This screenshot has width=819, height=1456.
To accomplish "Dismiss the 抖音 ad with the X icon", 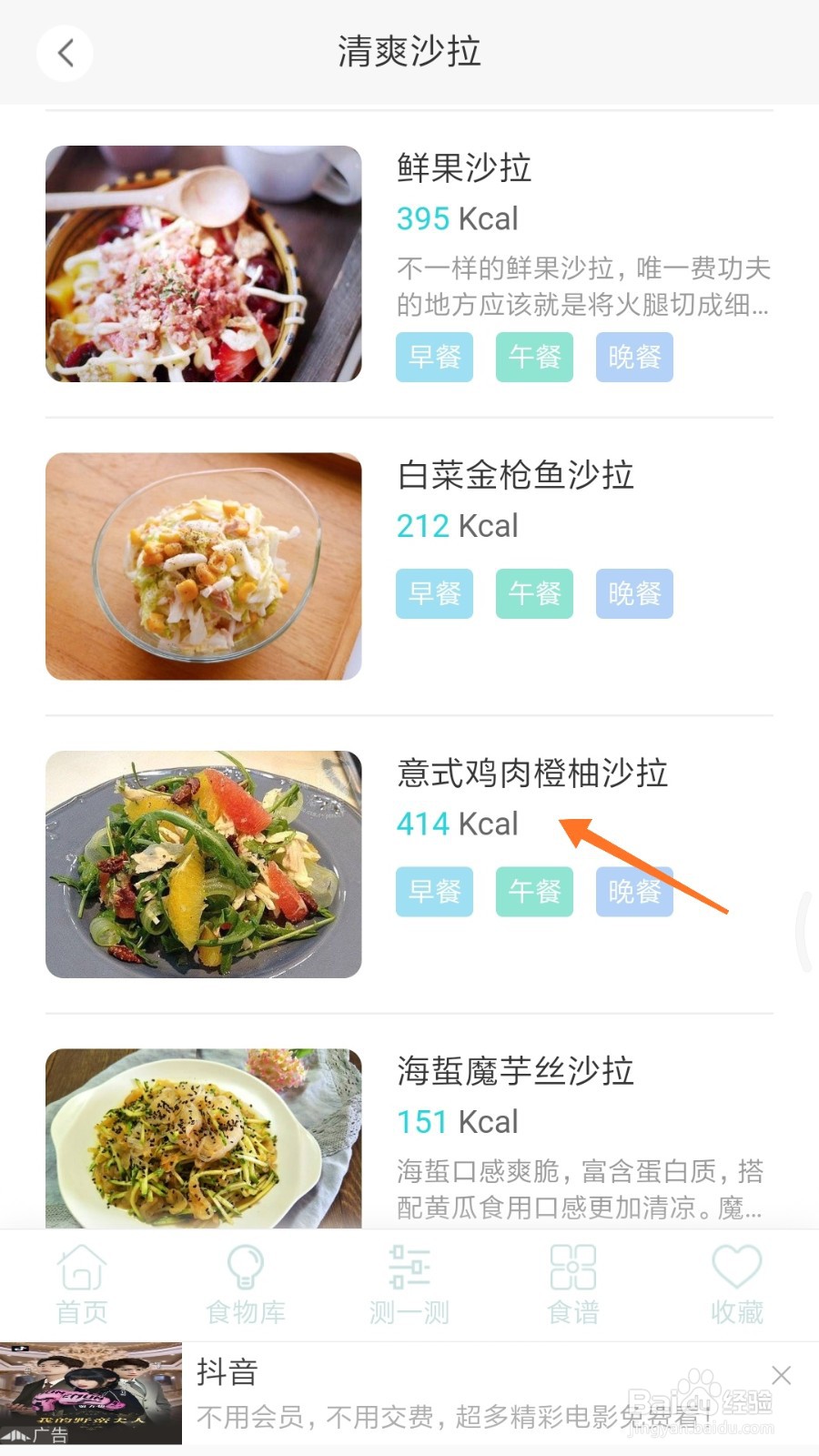I will 782,1375.
